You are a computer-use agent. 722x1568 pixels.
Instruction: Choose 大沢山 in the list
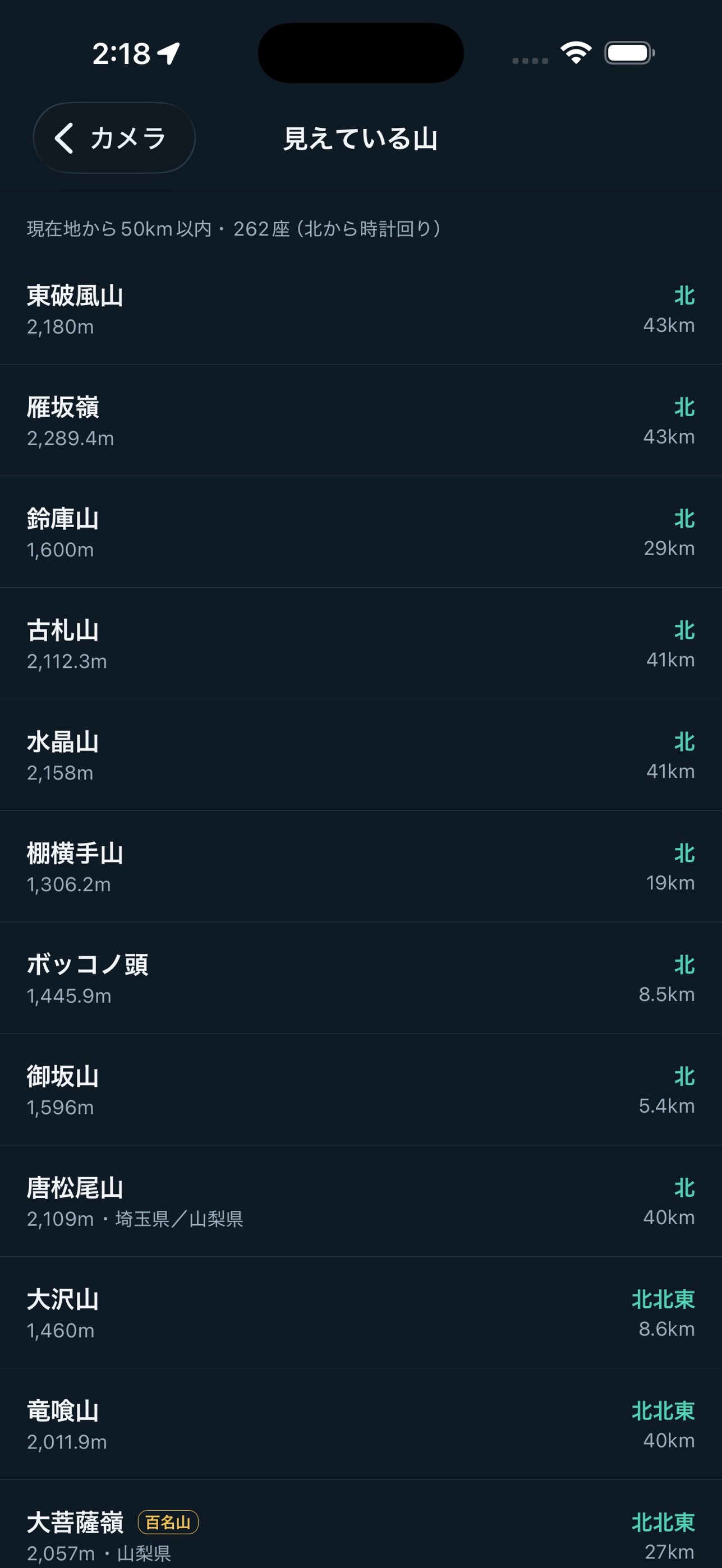coord(361,1312)
